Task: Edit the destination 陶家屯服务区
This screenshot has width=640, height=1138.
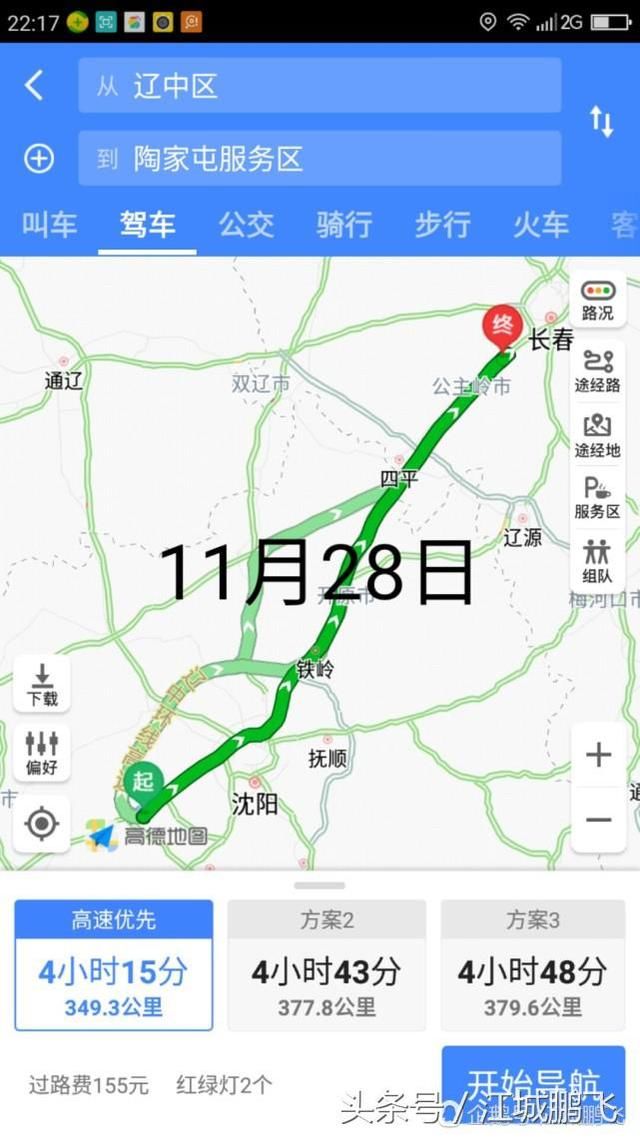Action: tap(320, 158)
